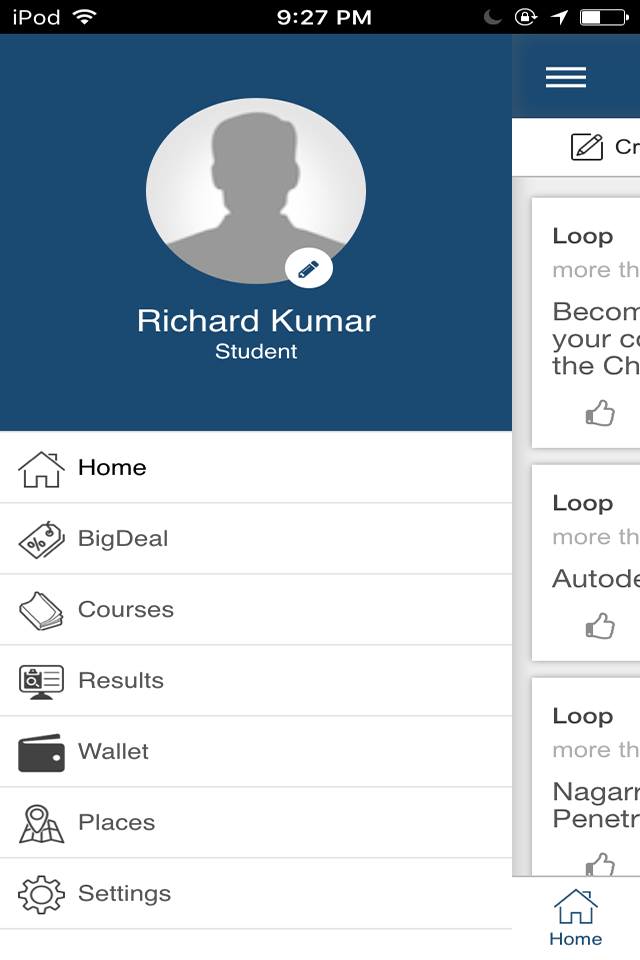640x960 pixels.
Task: Like the Loop post about Autodesk
Action: [600, 626]
